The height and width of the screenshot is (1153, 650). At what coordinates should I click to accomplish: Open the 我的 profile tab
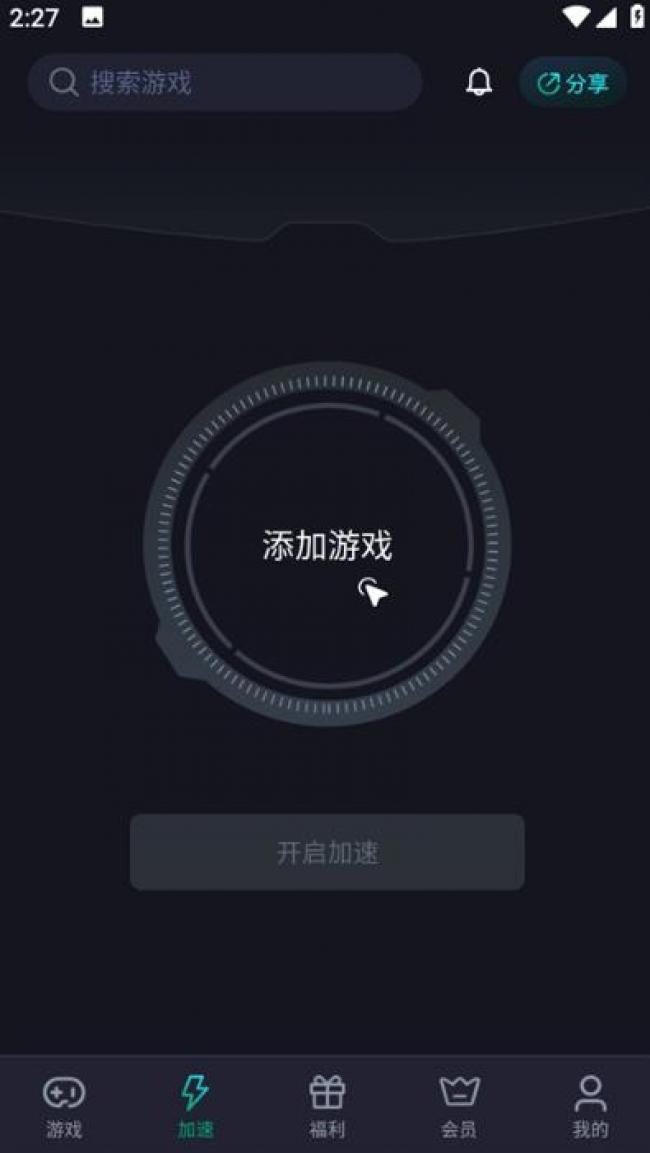coord(590,1105)
